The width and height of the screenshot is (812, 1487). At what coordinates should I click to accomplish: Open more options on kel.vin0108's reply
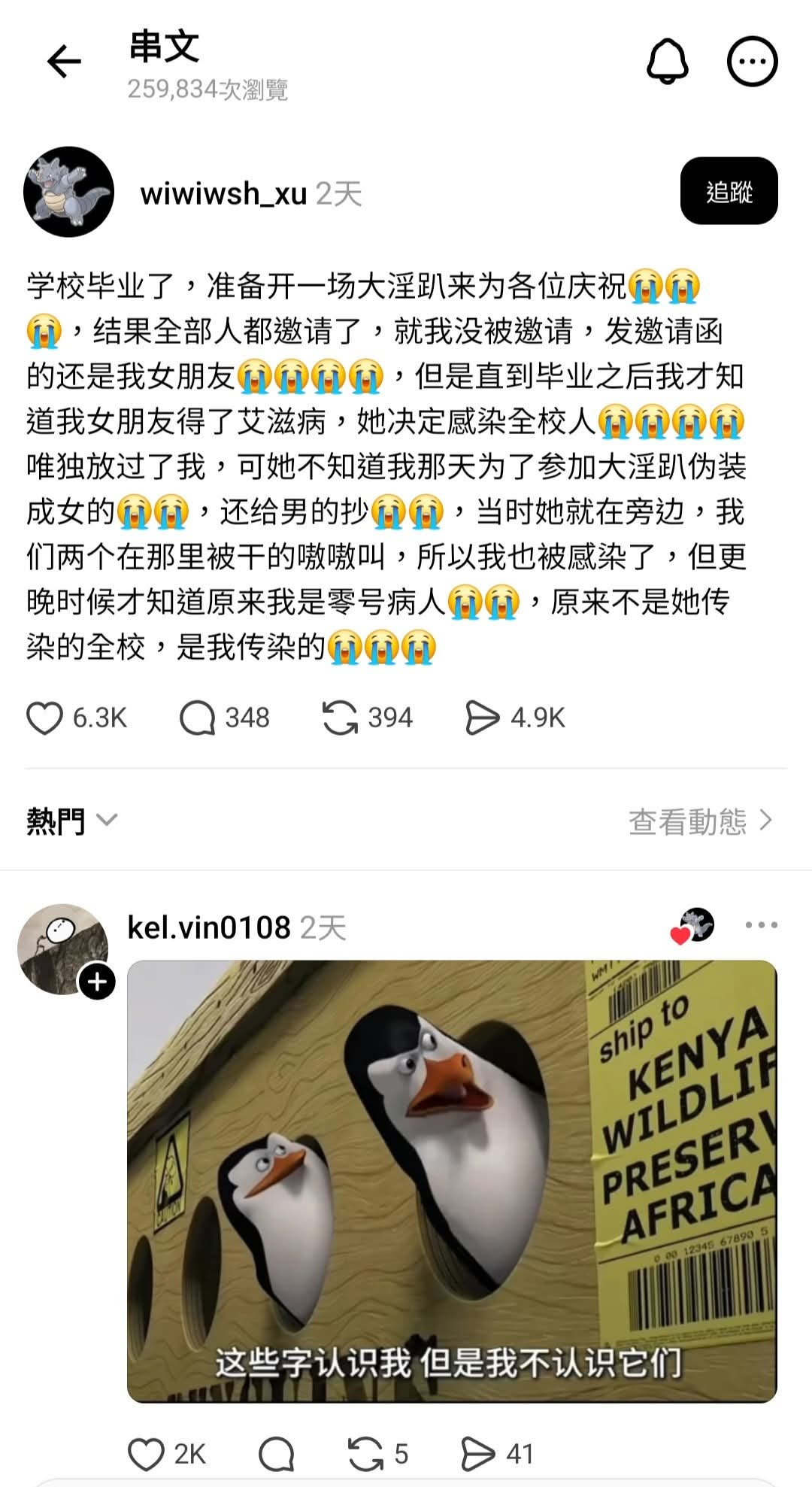point(761,925)
